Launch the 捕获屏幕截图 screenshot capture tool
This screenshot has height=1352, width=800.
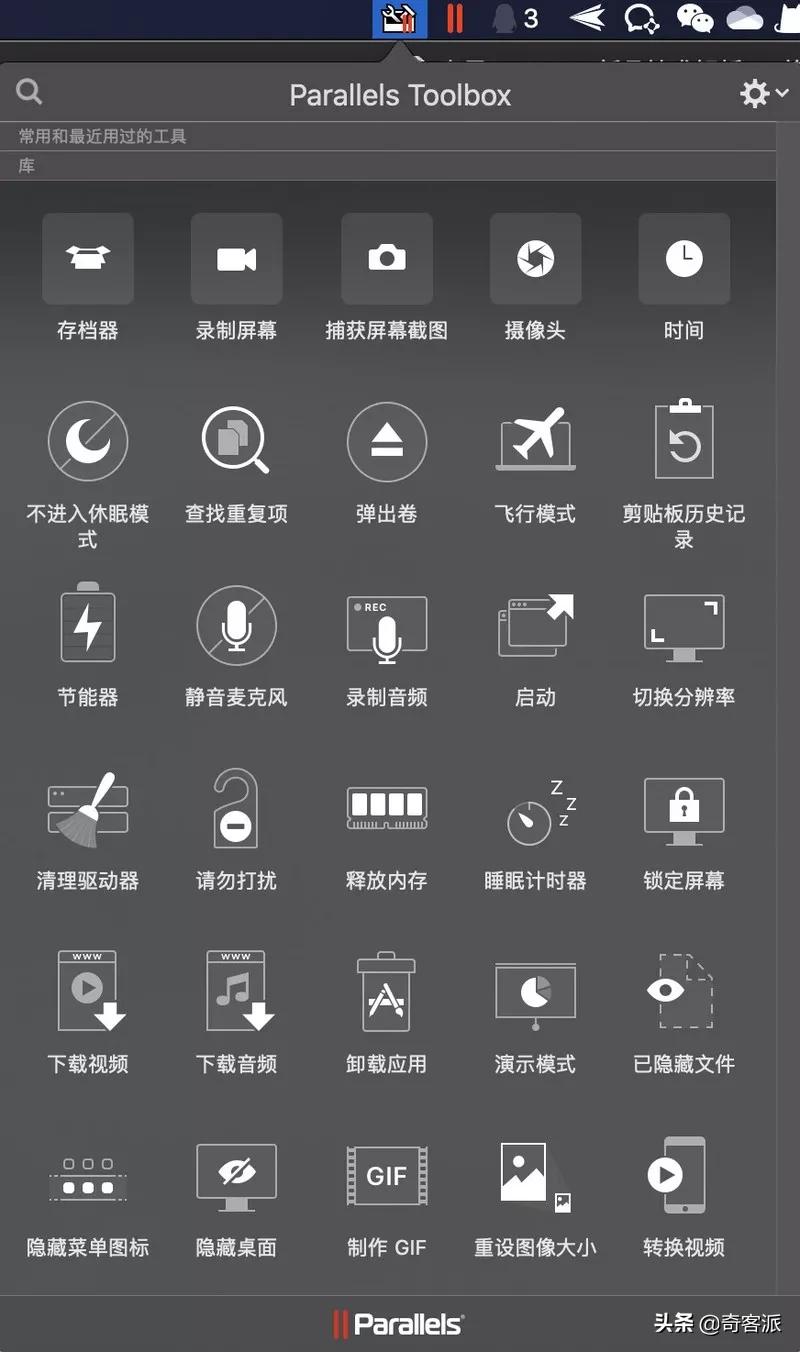coord(387,258)
